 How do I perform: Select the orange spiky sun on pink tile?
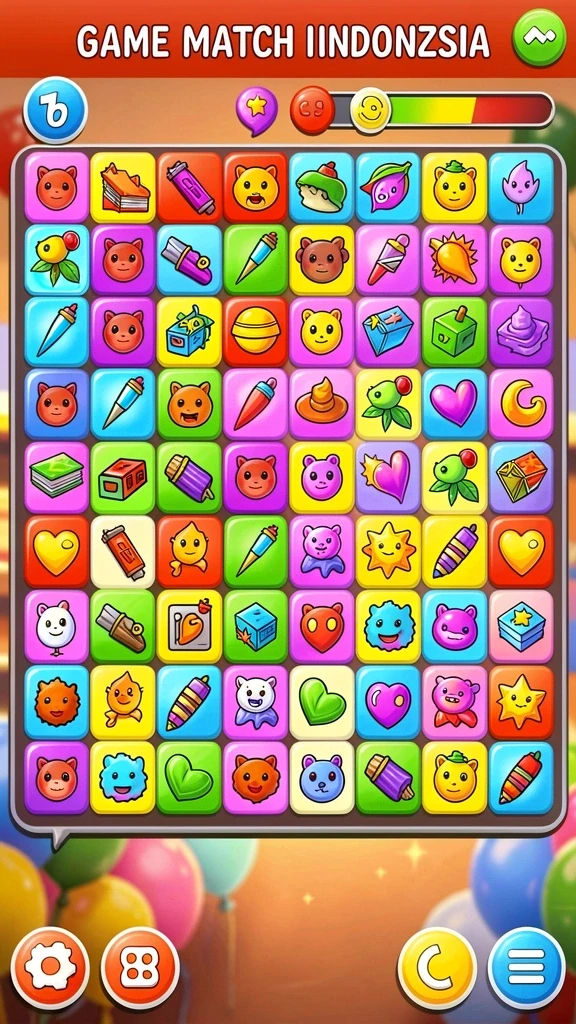(455, 259)
